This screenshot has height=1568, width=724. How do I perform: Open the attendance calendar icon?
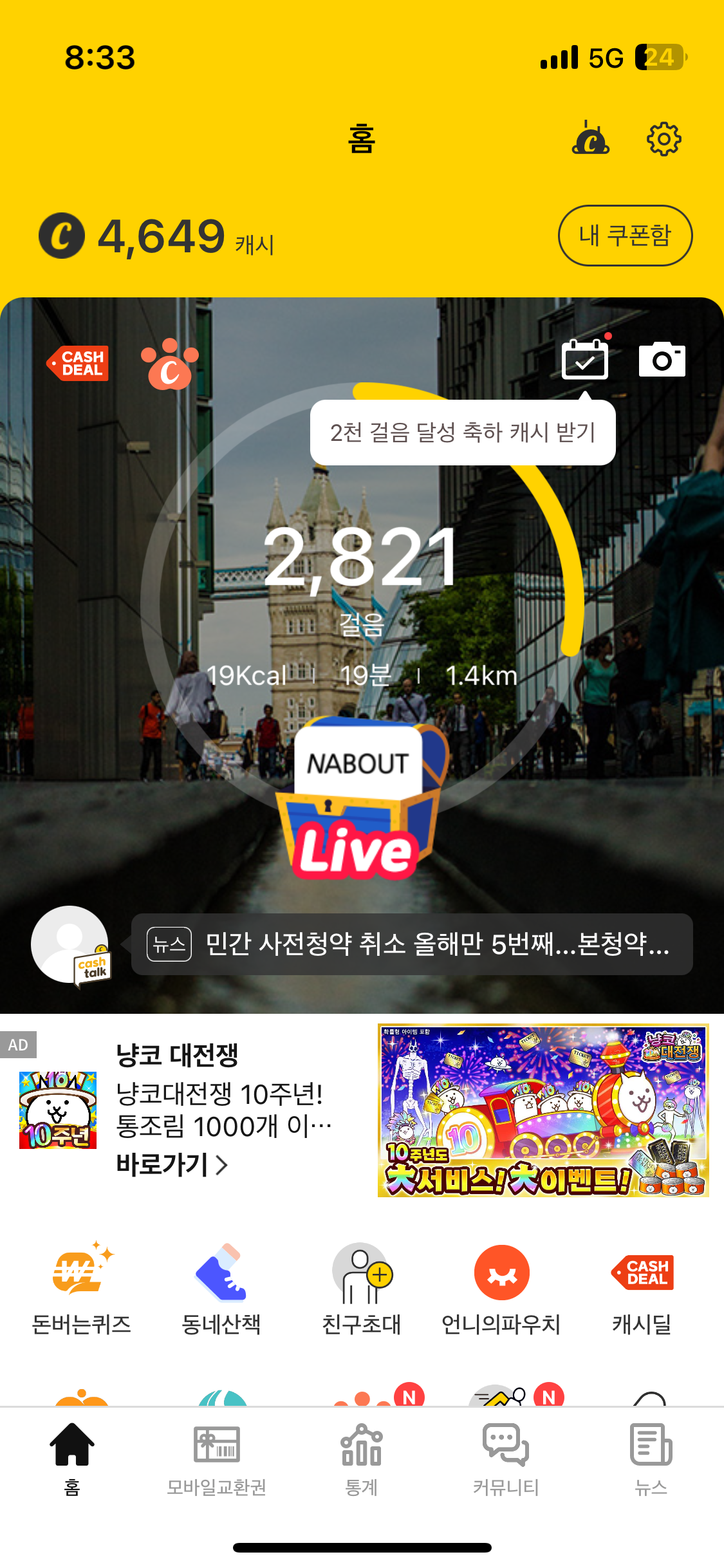584,360
